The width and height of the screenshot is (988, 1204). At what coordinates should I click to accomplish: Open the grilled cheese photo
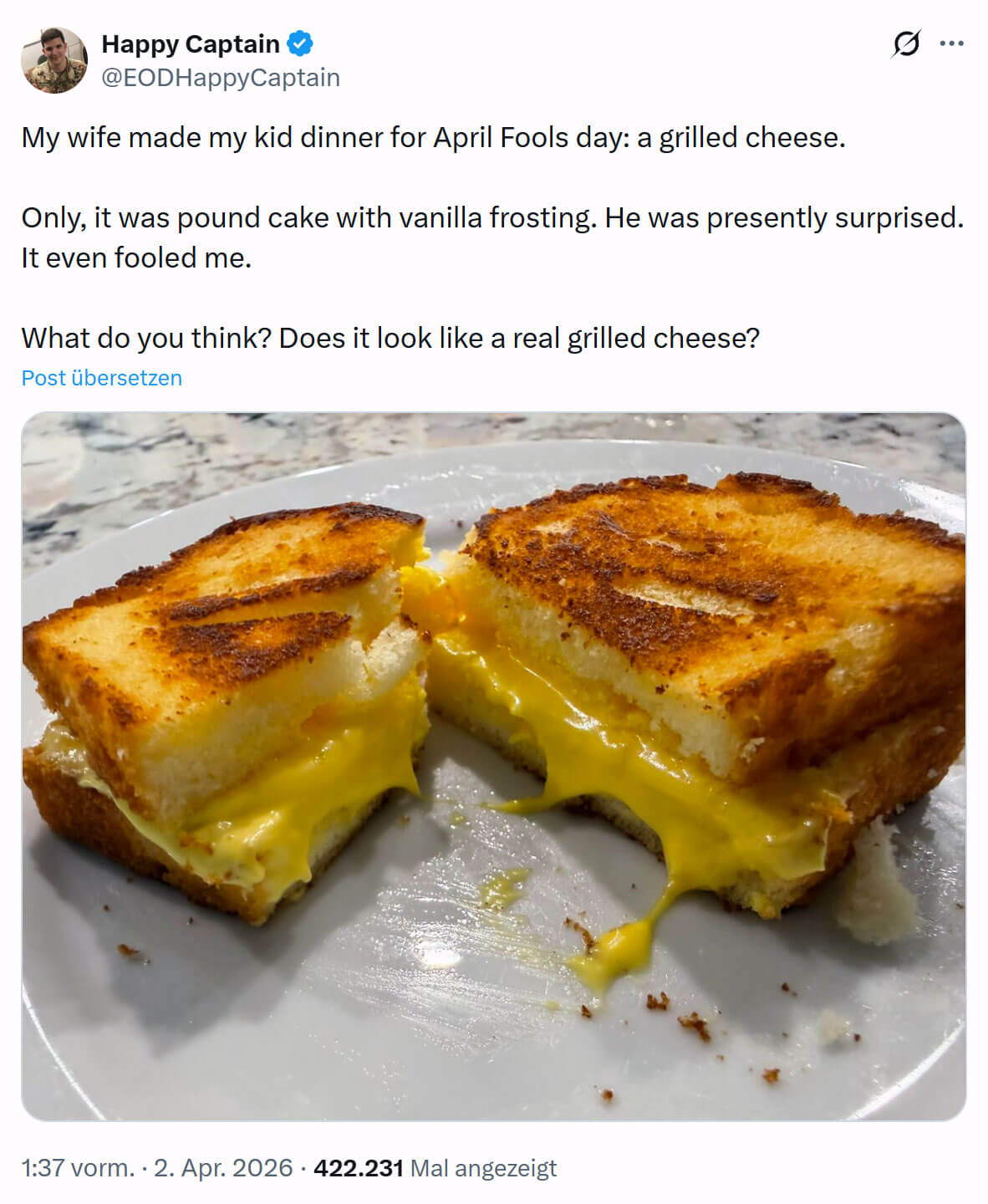[x=493, y=766]
